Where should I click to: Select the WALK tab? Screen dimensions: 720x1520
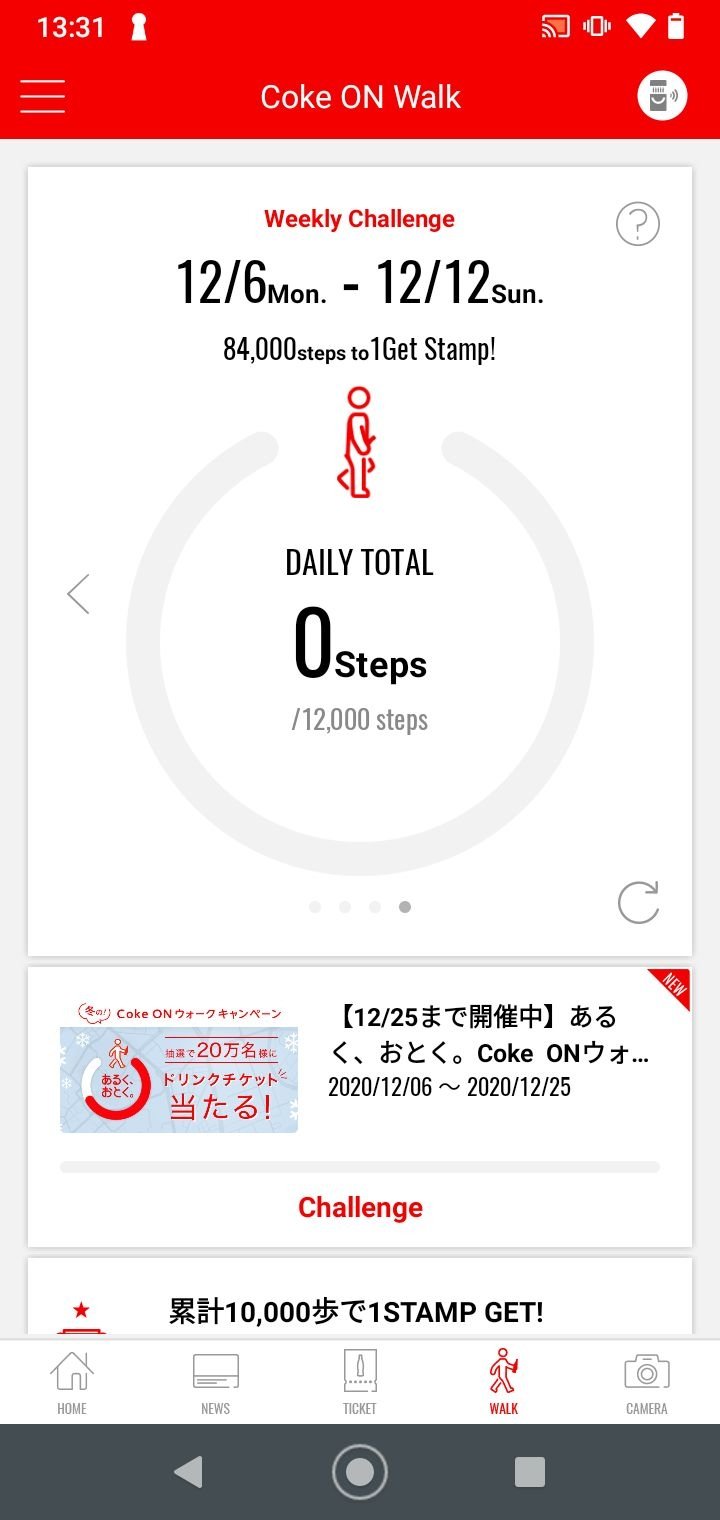(x=504, y=1383)
